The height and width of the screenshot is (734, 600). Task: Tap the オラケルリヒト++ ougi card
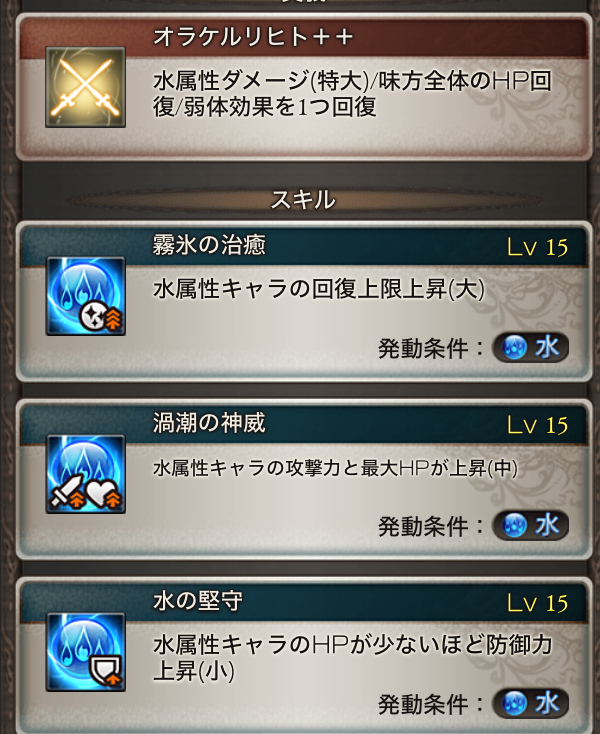pos(300,88)
